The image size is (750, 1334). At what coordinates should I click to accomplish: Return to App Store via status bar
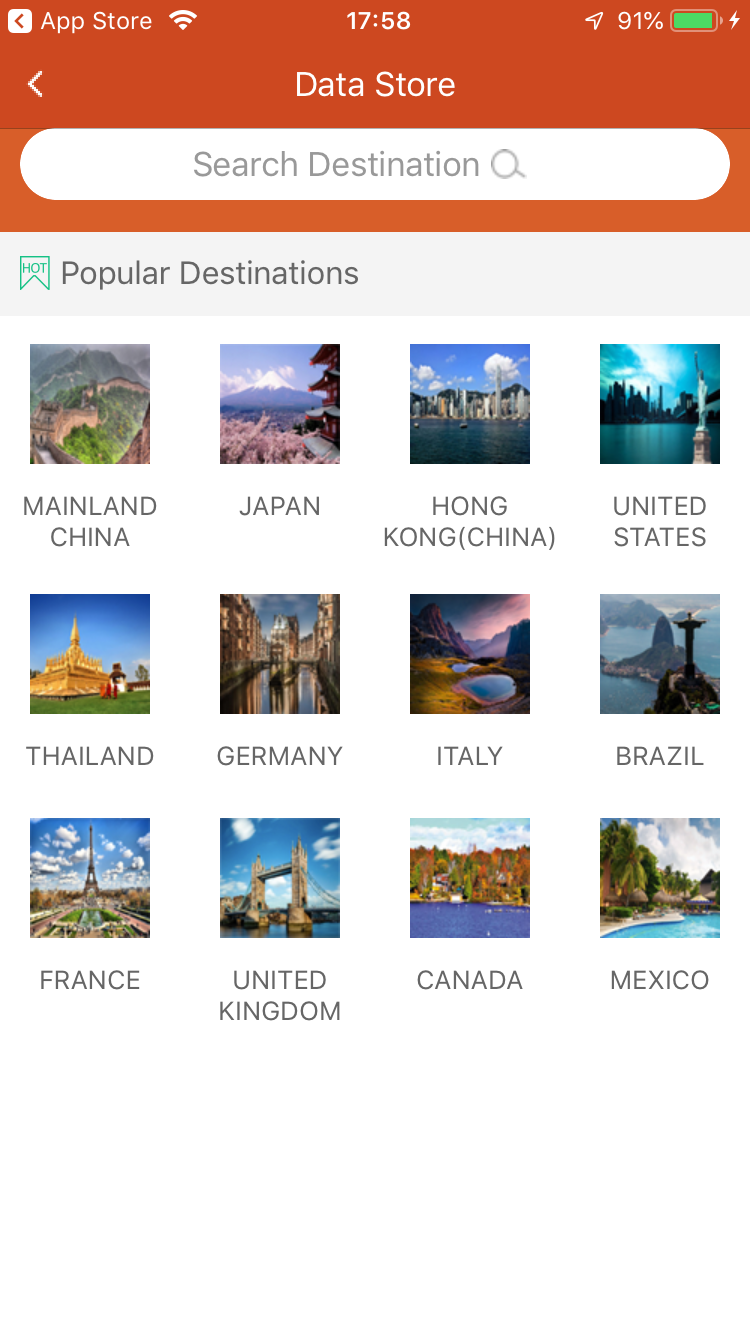click(x=80, y=21)
